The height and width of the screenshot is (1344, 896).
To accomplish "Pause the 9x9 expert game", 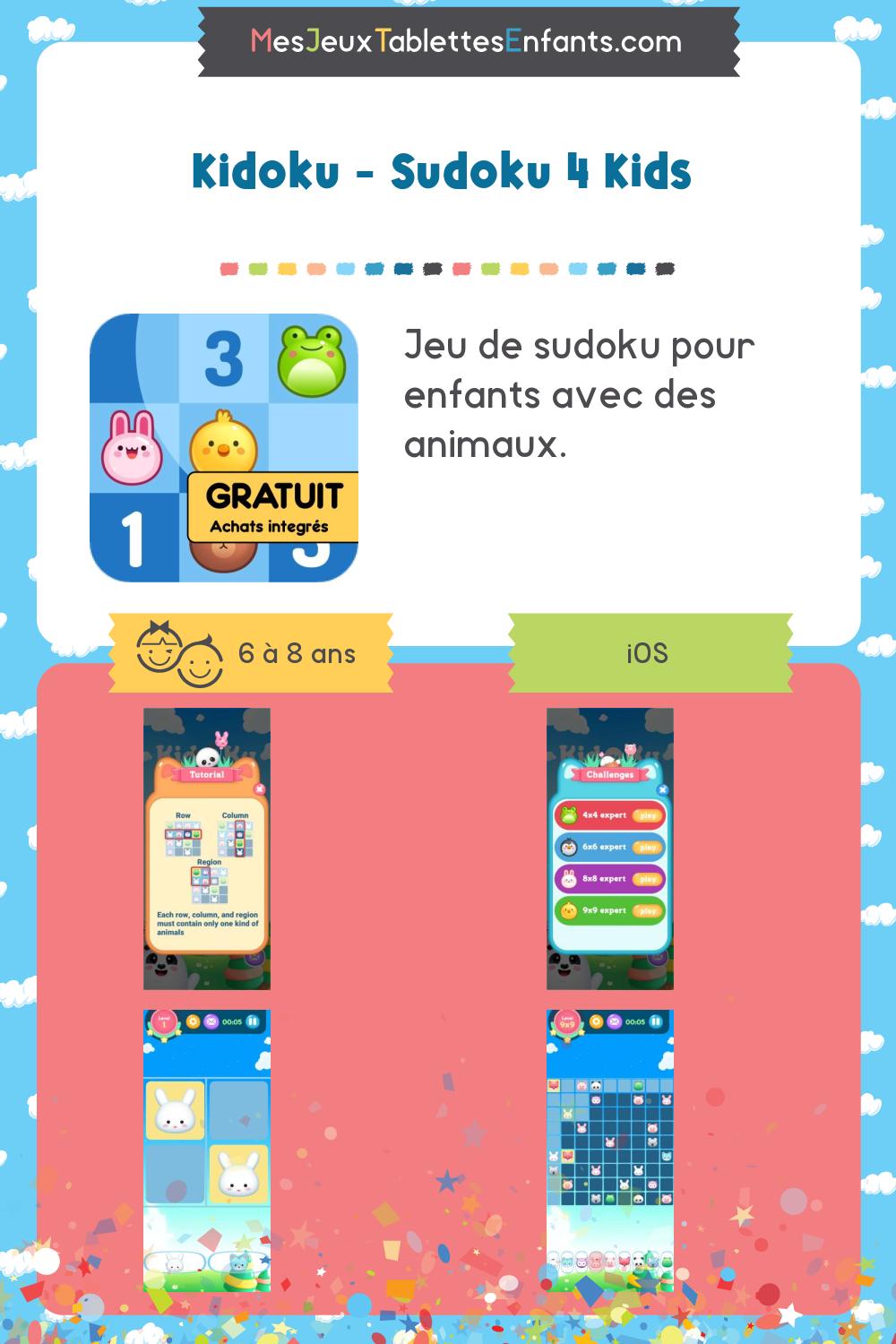I will tap(656, 1022).
